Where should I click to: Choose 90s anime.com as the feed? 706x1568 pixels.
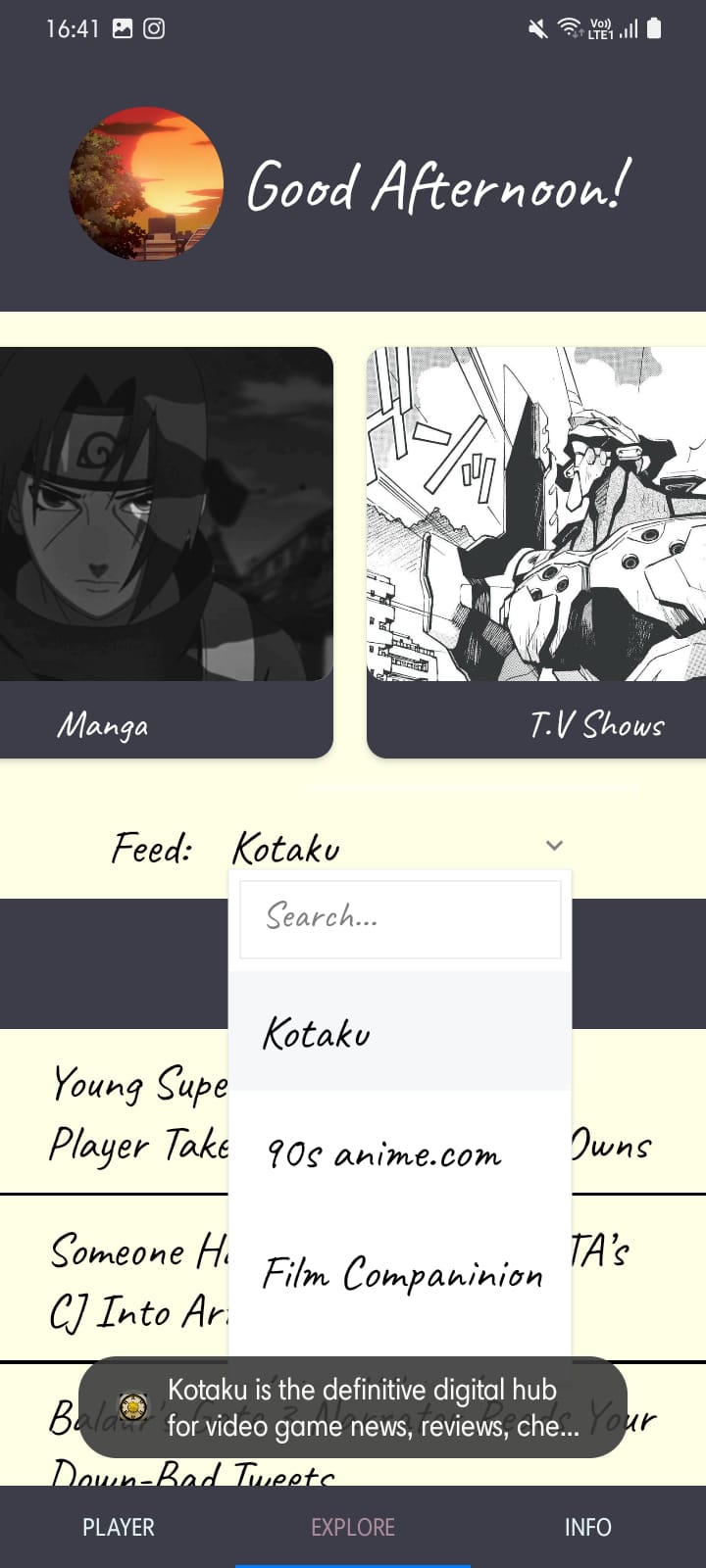pyautogui.click(x=400, y=1154)
